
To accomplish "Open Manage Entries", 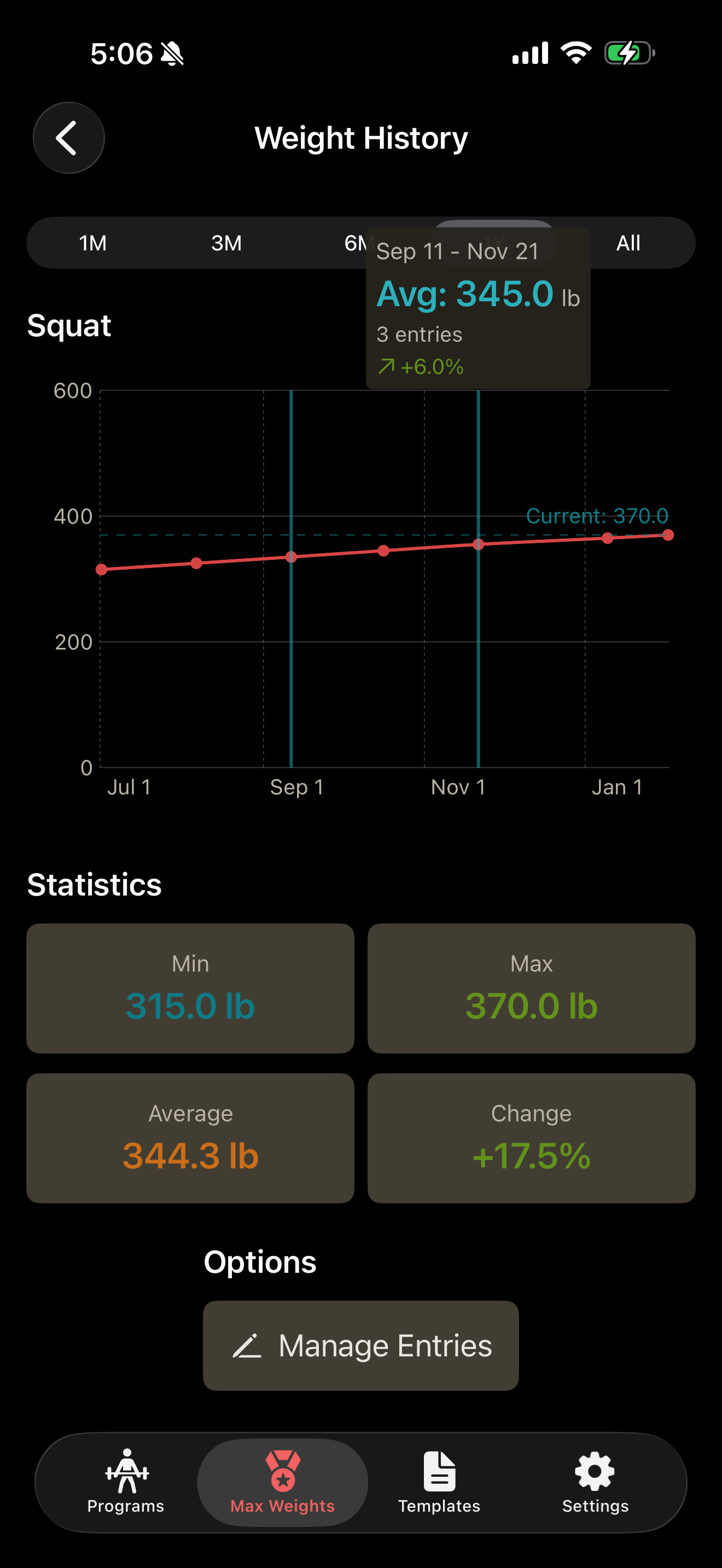I will point(360,1346).
